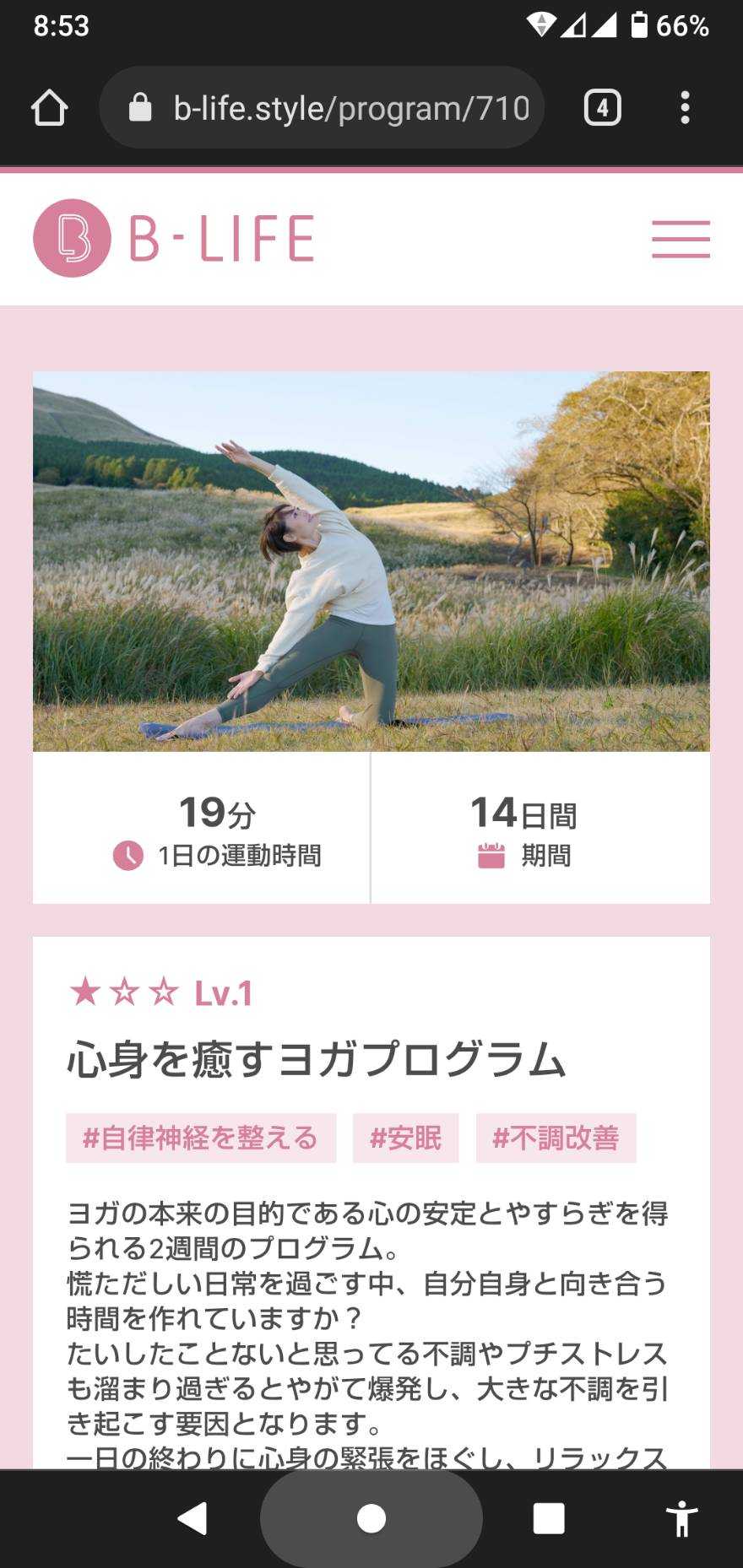Open the browser tab switcher
The height and width of the screenshot is (1568, 743).
pyautogui.click(x=602, y=108)
